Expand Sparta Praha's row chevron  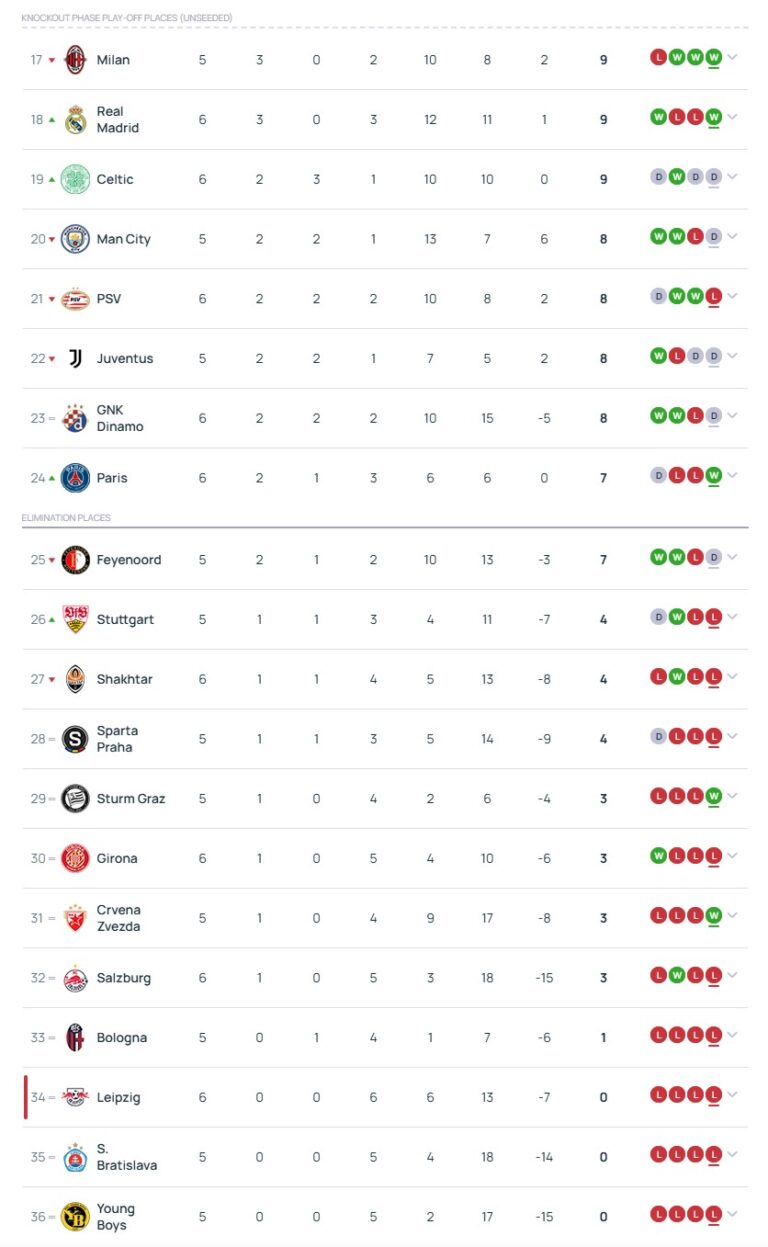(732, 736)
